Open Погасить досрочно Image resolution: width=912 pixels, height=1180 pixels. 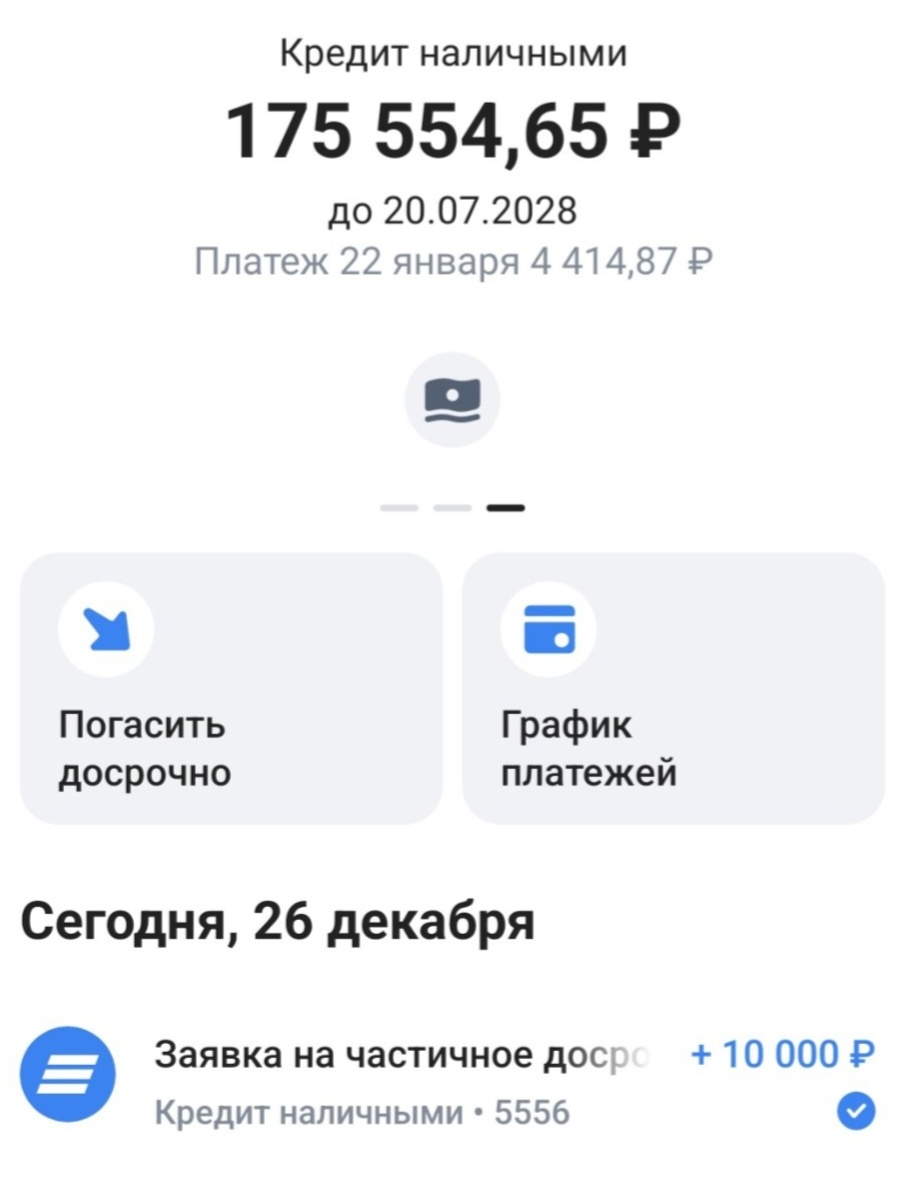(x=230, y=690)
